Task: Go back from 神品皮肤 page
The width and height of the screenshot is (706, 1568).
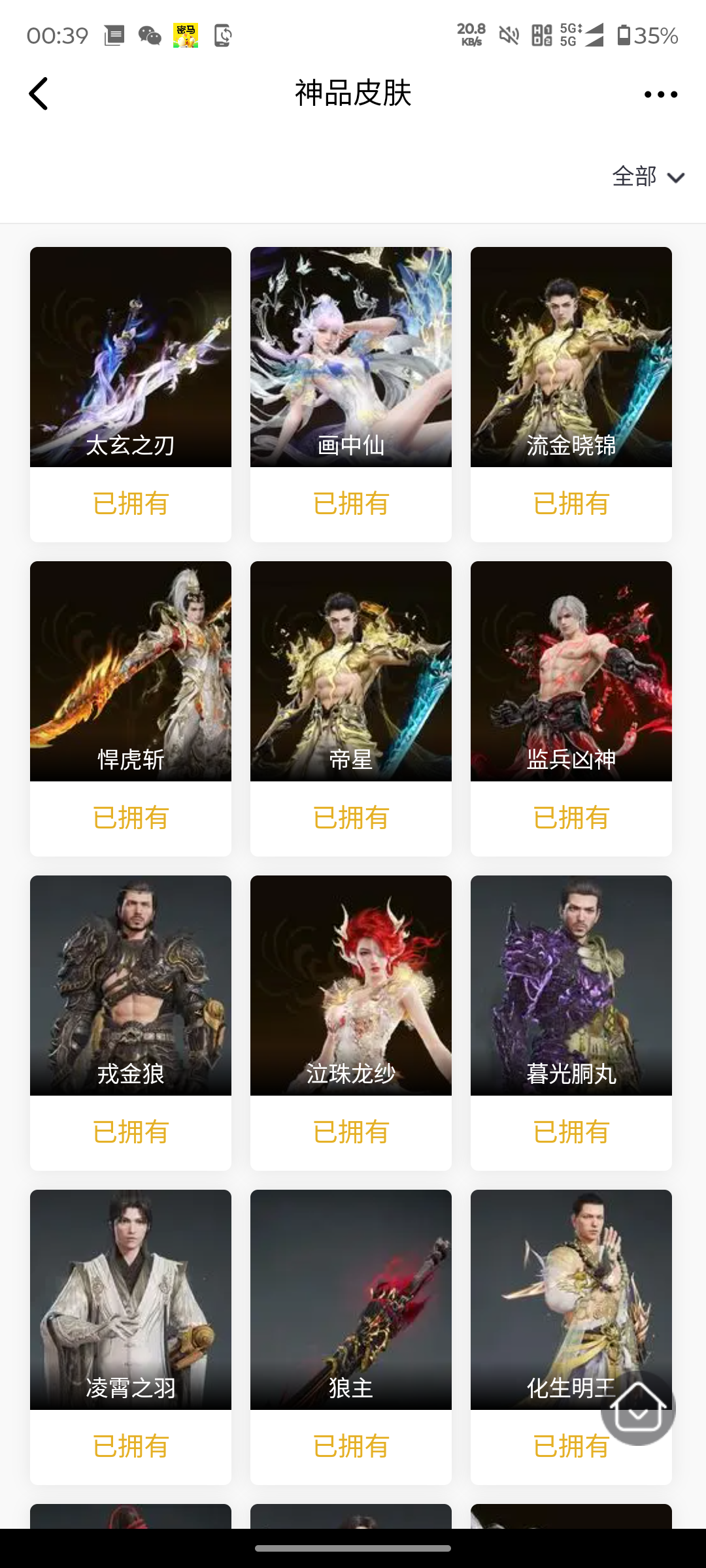Action: (x=39, y=94)
